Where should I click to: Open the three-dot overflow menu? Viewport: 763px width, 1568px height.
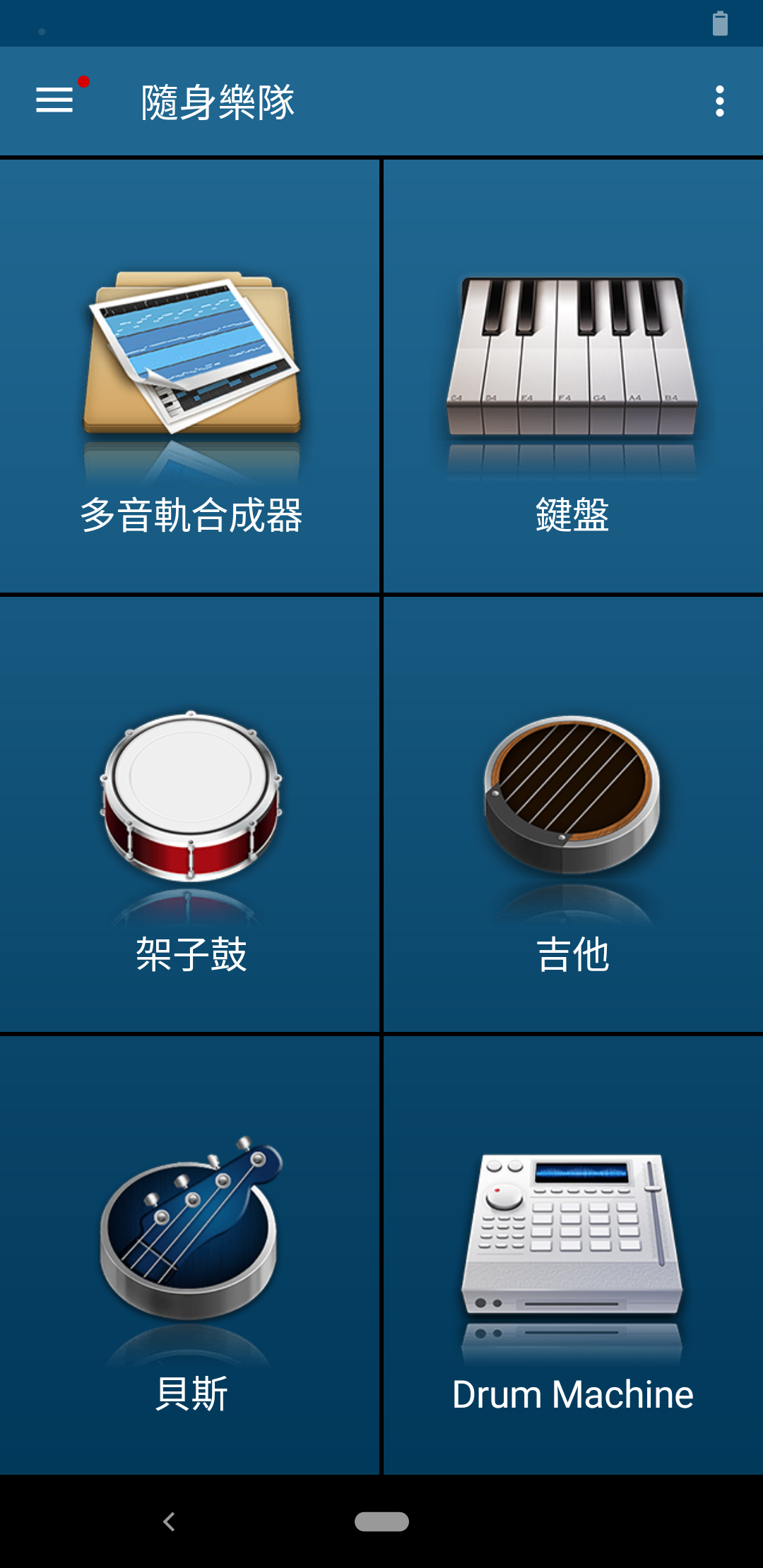[x=719, y=101]
